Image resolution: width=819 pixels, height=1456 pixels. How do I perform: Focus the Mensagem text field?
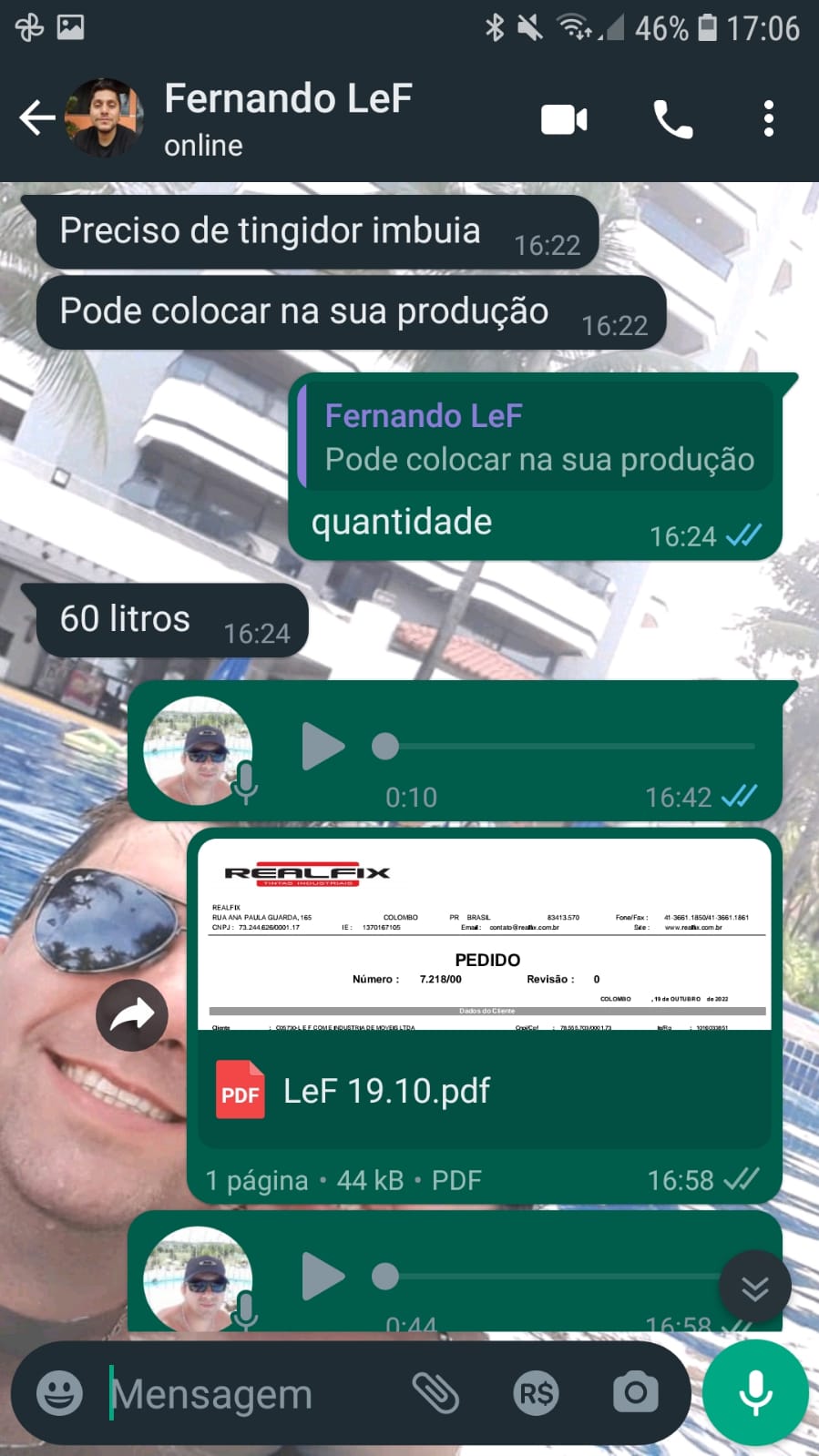246,1393
